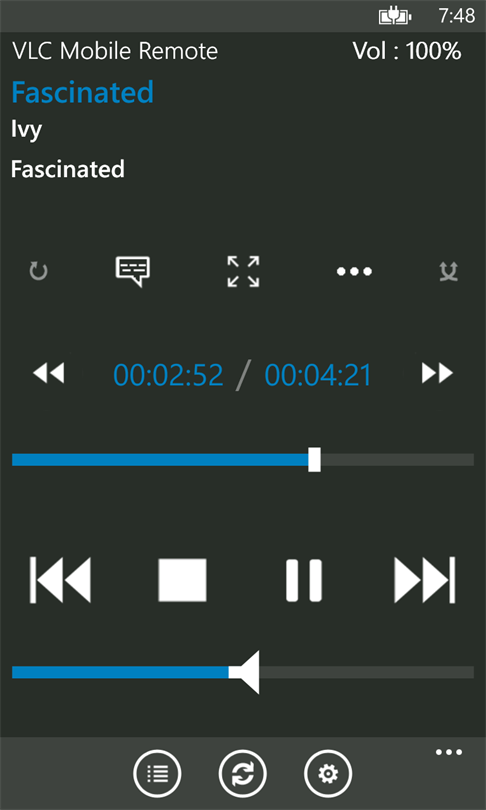The image size is (486, 810).
Task: Rewind with the double left arrows
Action: coord(49,373)
